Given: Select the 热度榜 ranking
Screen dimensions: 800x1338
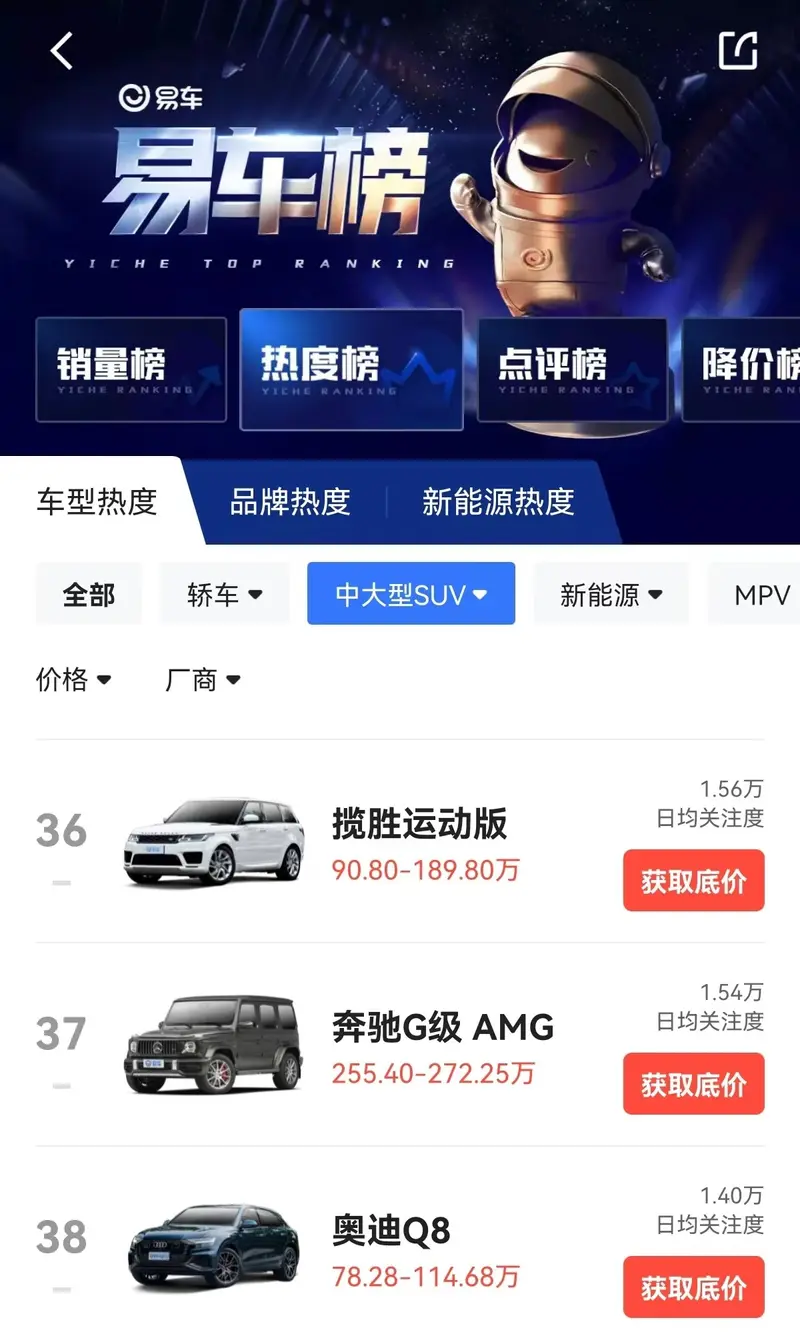Looking at the screenshot, I should 351,370.
